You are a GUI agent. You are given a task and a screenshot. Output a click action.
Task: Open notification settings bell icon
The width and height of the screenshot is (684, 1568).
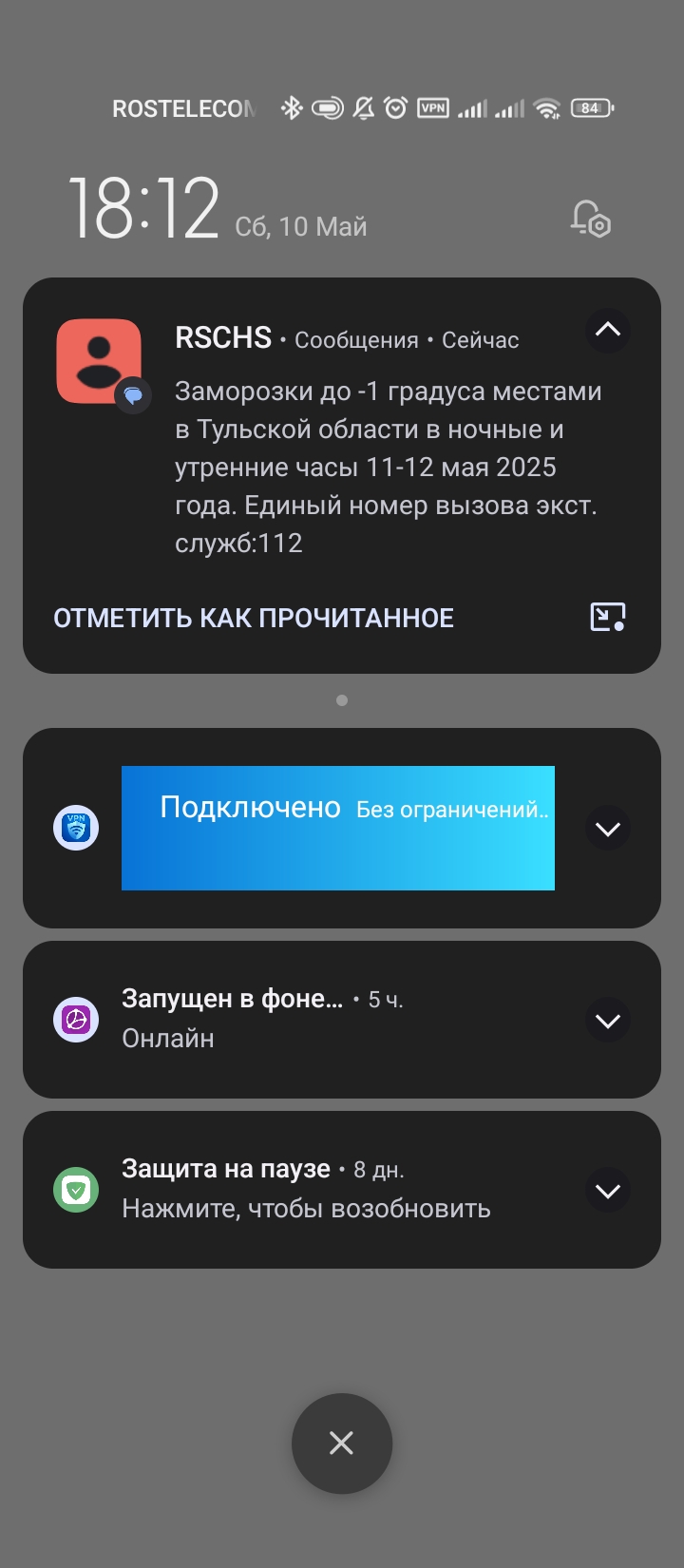pos(590,219)
